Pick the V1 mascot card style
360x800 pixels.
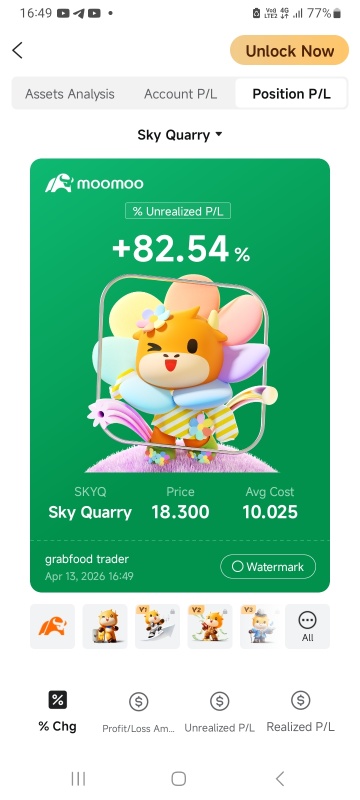tap(158, 626)
